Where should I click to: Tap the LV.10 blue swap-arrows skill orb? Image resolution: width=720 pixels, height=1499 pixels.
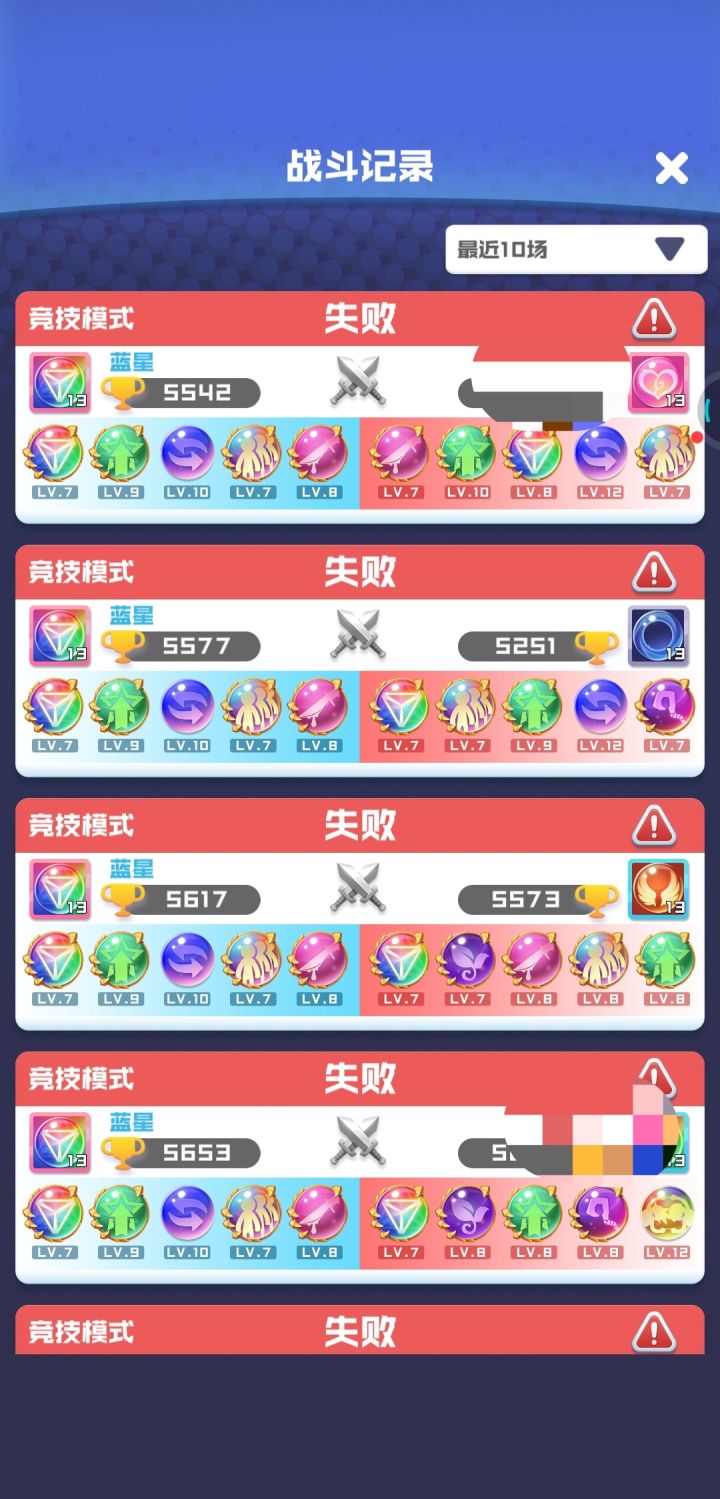pyautogui.click(x=187, y=460)
